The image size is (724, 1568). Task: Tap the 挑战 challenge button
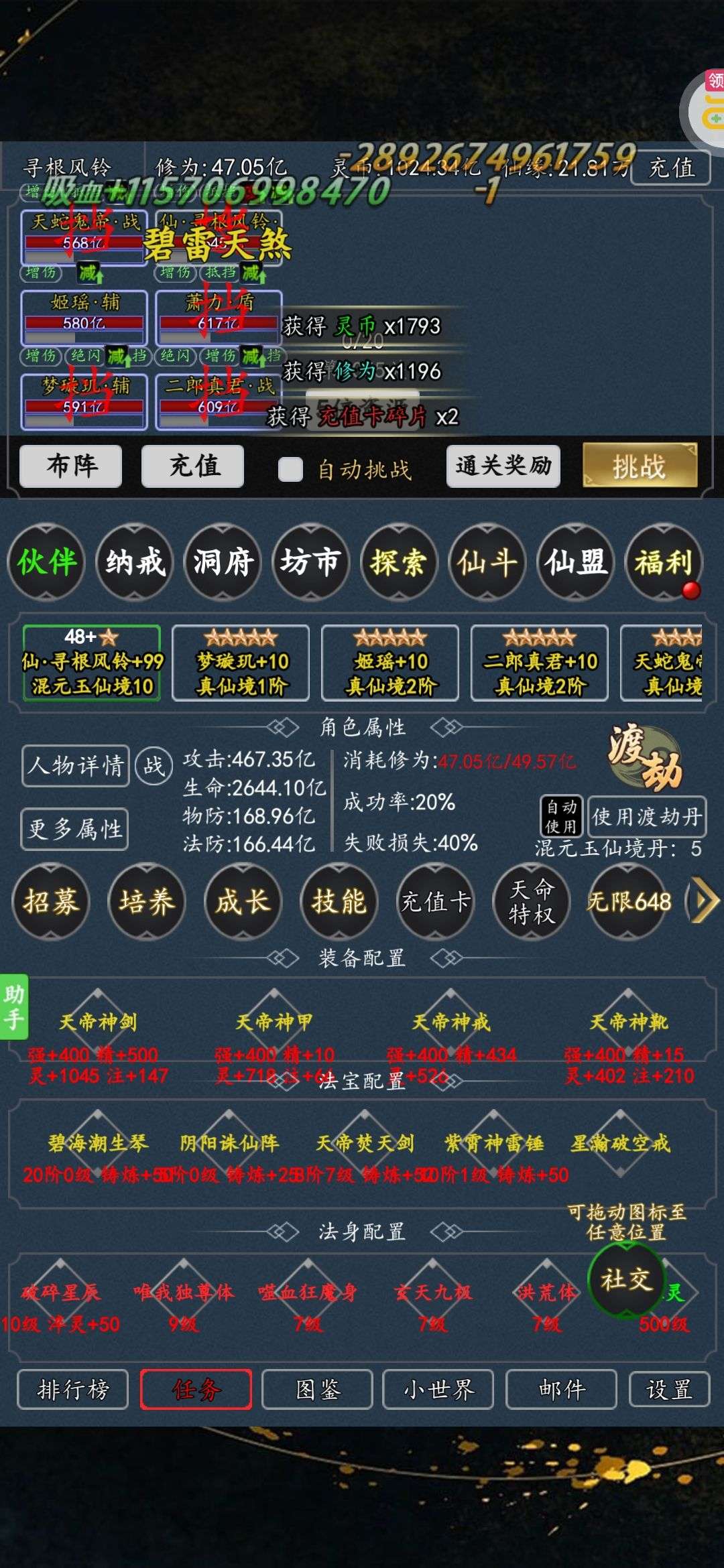point(640,465)
